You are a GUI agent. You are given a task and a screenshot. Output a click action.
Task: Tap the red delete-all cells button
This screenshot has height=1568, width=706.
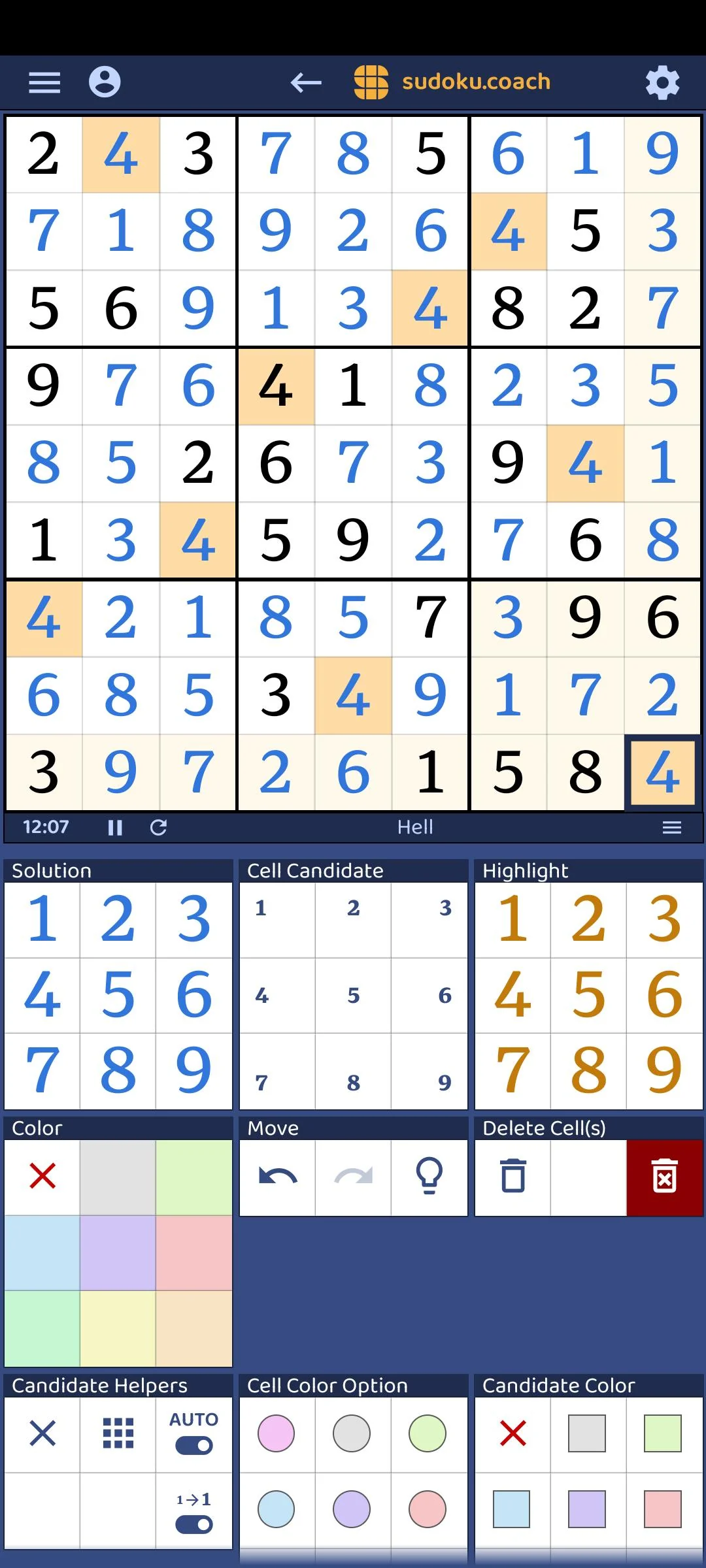tap(665, 1178)
